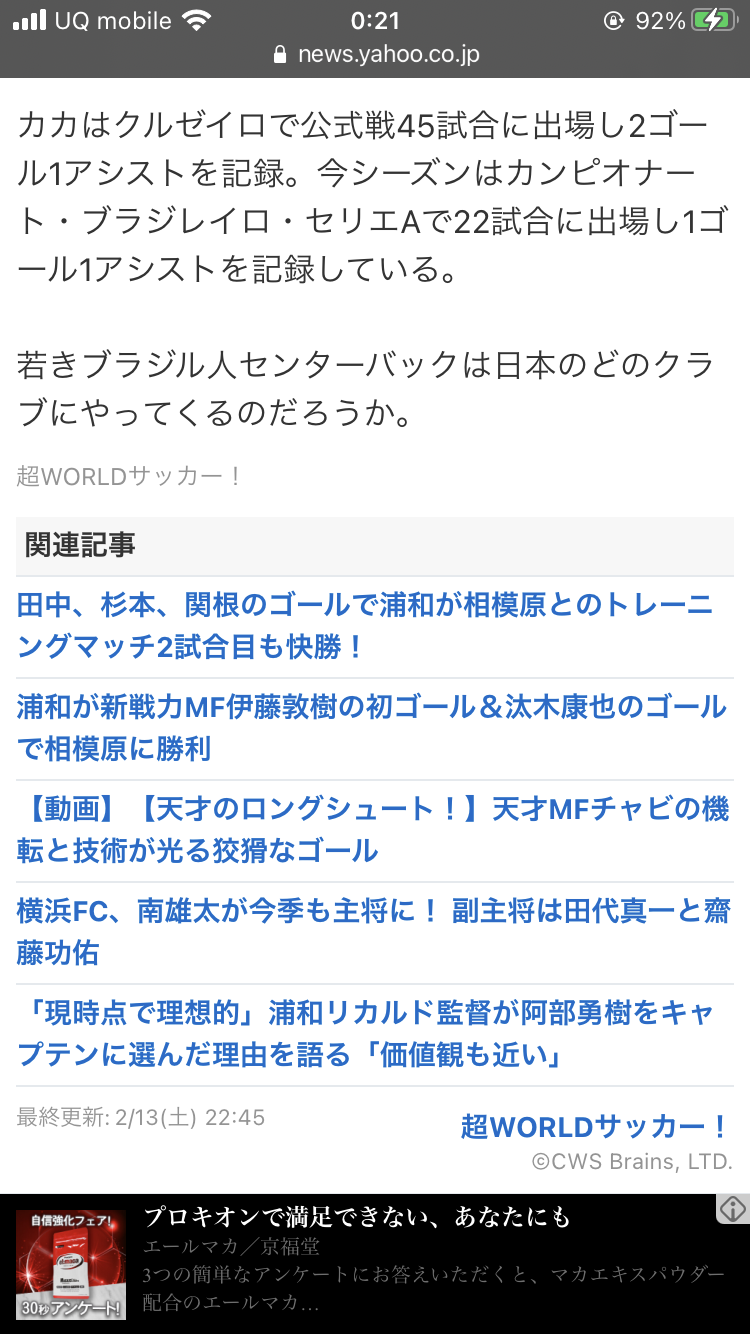Open article about 伊藤敦樹の初ゴール
Screen dimensions: 750x1334
point(370,728)
